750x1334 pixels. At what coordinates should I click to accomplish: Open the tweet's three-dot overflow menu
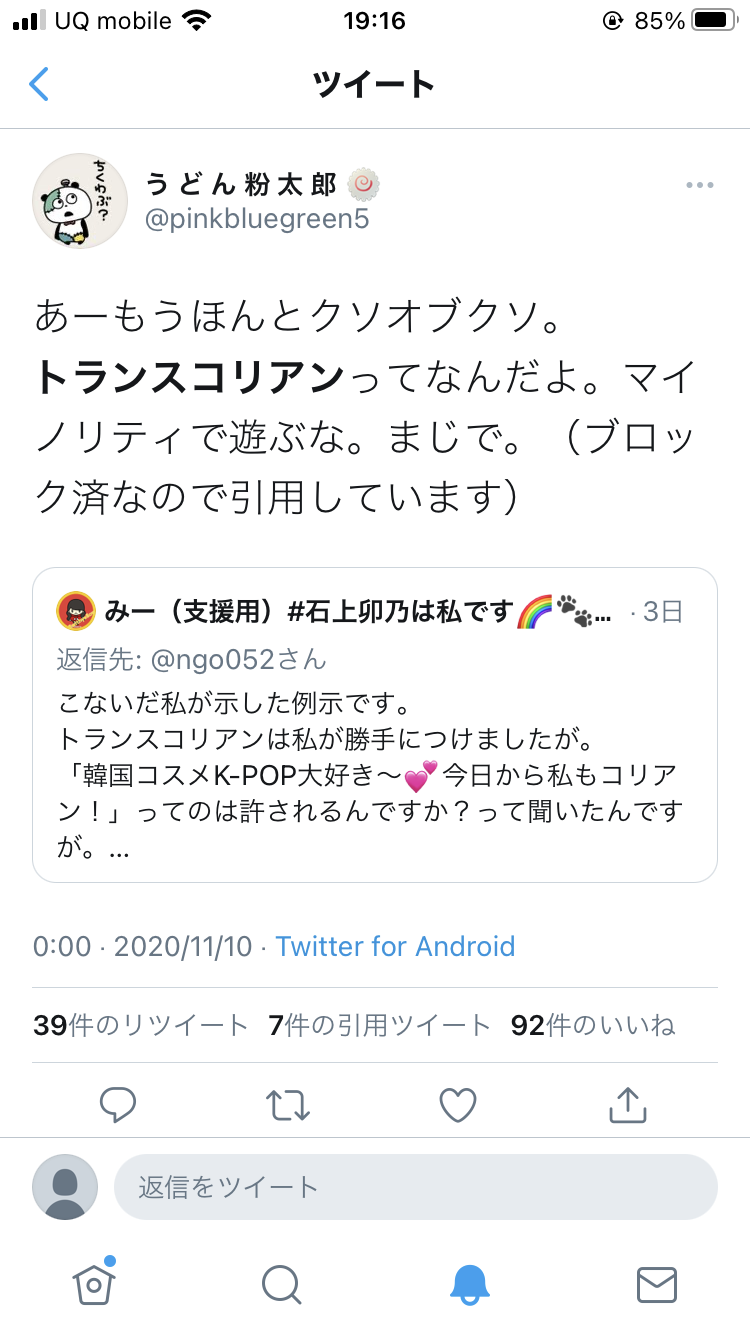[700, 185]
